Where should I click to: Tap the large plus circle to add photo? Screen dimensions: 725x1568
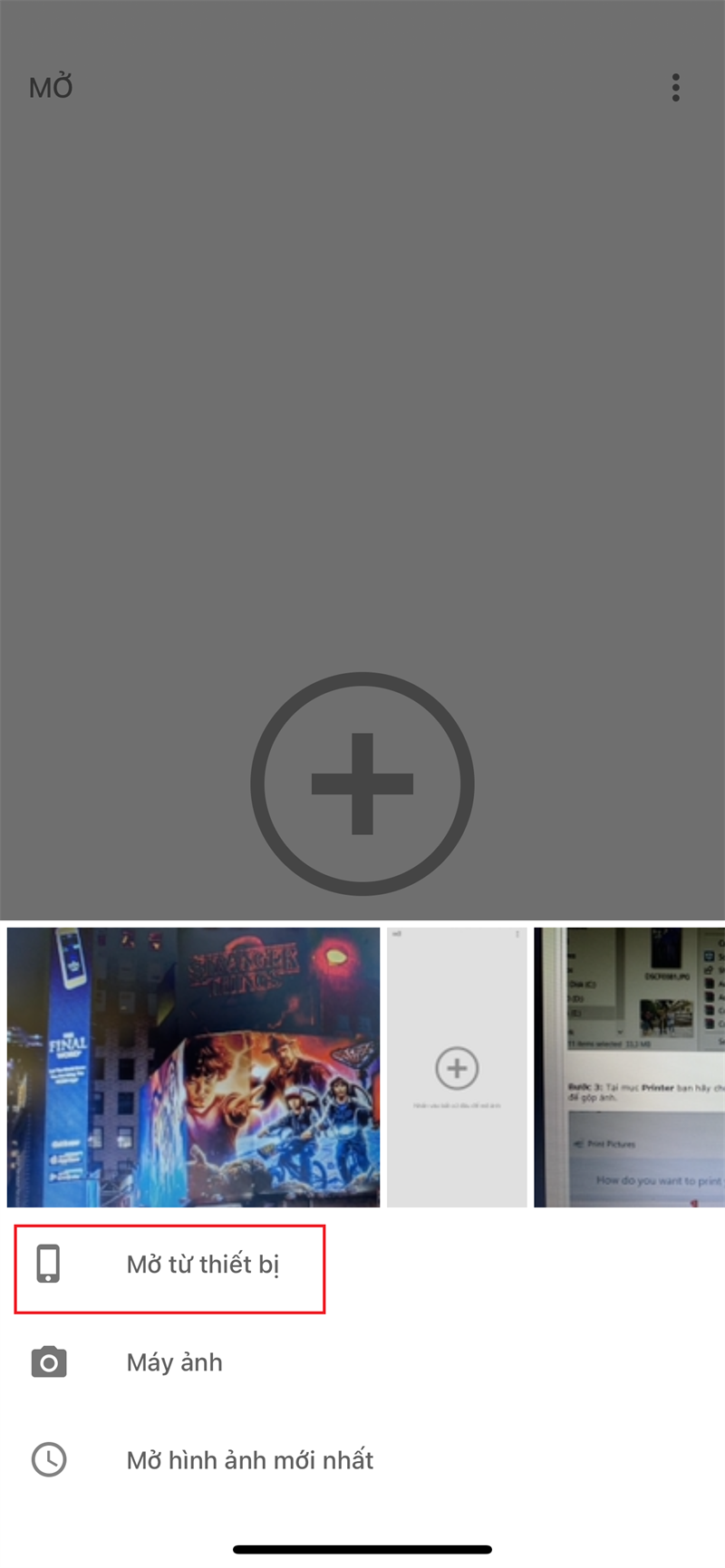[x=362, y=784]
